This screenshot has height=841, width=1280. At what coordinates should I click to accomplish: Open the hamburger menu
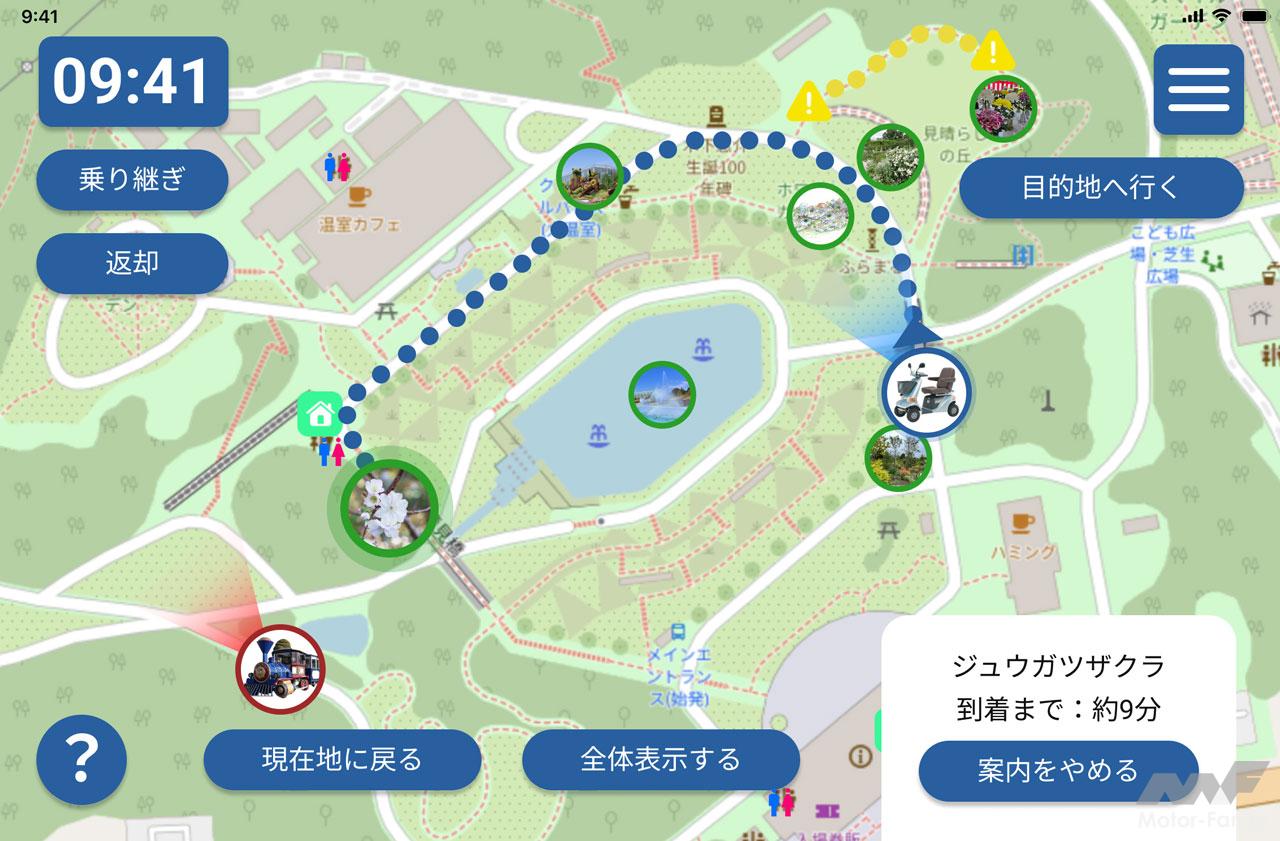click(x=1198, y=90)
